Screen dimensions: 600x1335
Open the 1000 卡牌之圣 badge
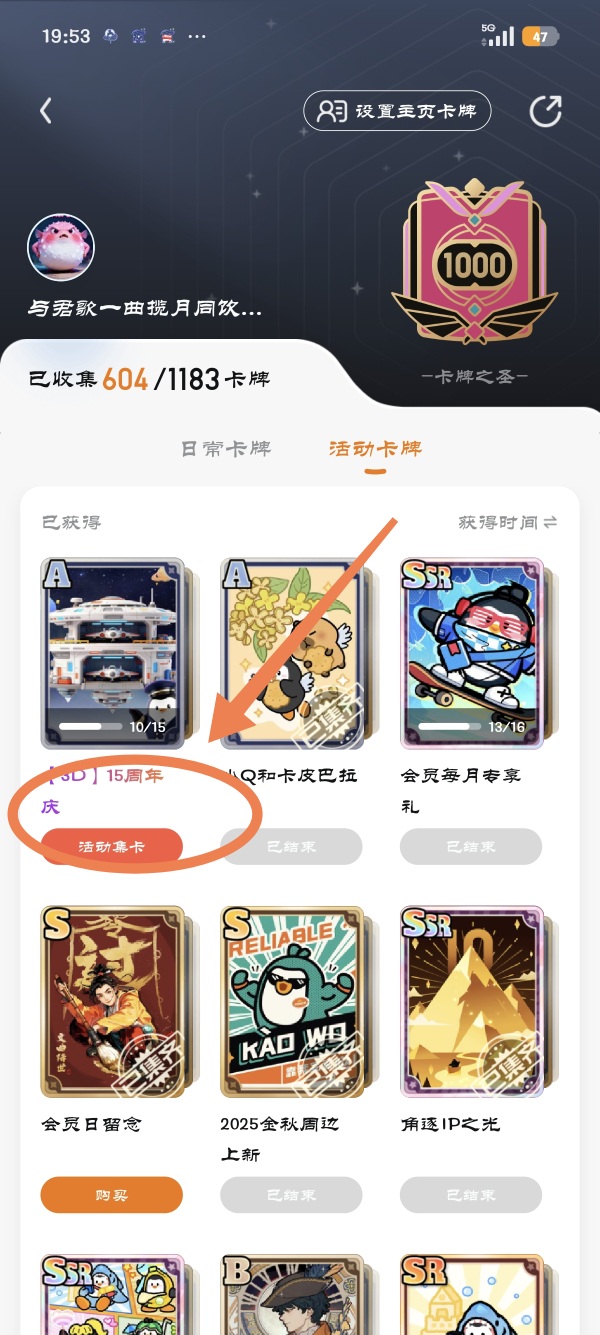474,266
